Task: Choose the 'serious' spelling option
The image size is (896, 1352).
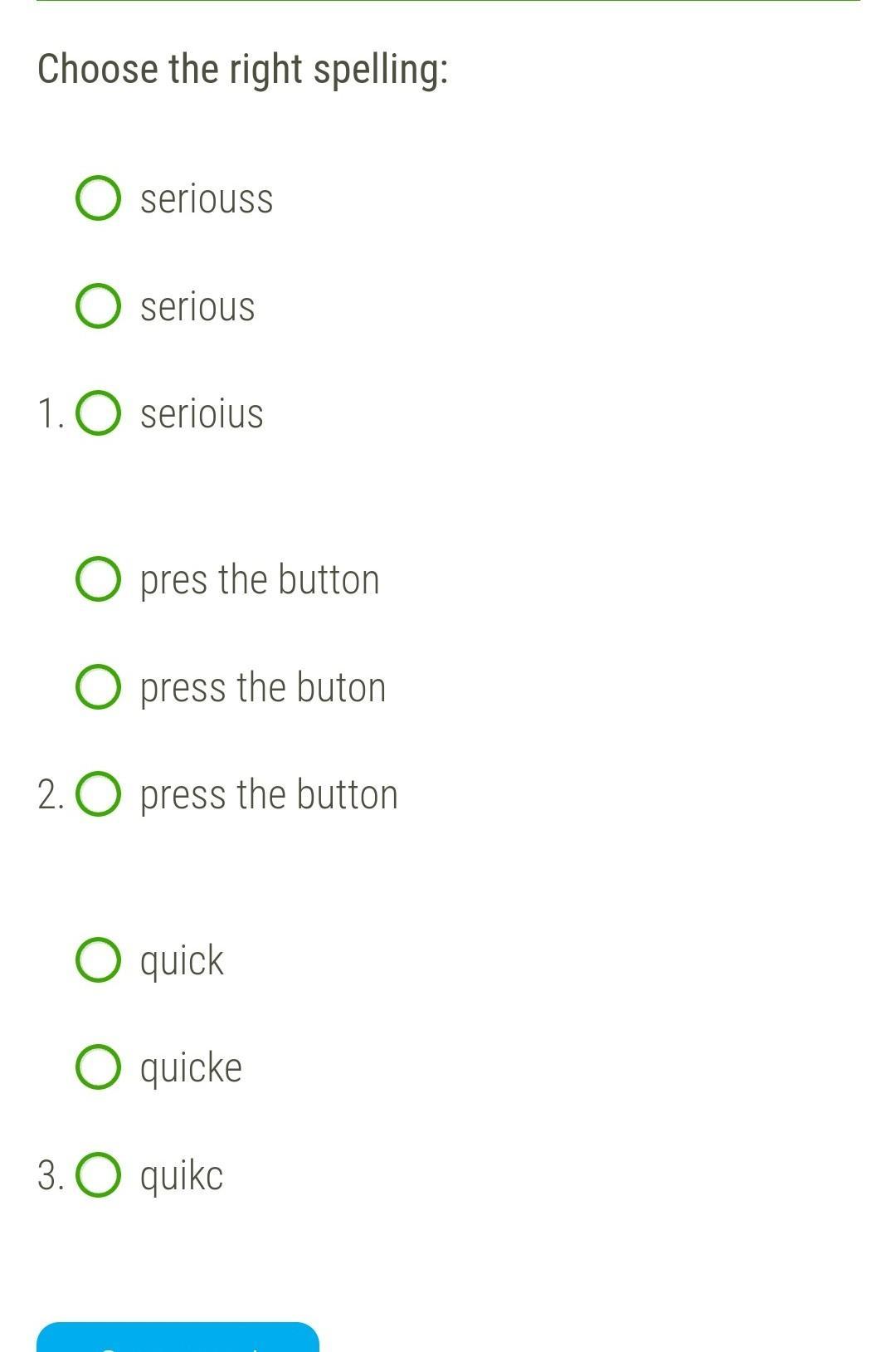Action: pos(99,306)
